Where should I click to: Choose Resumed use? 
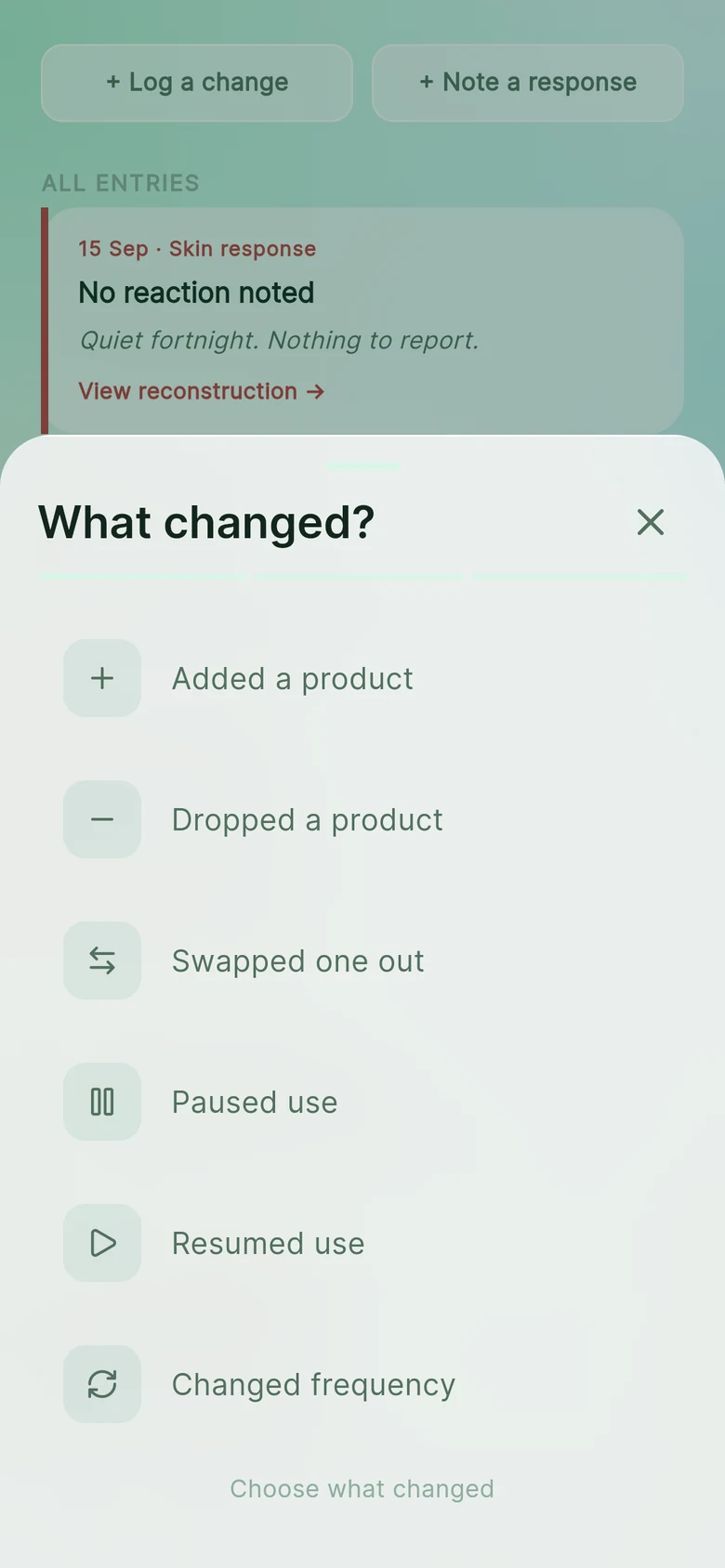click(362, 1243)
